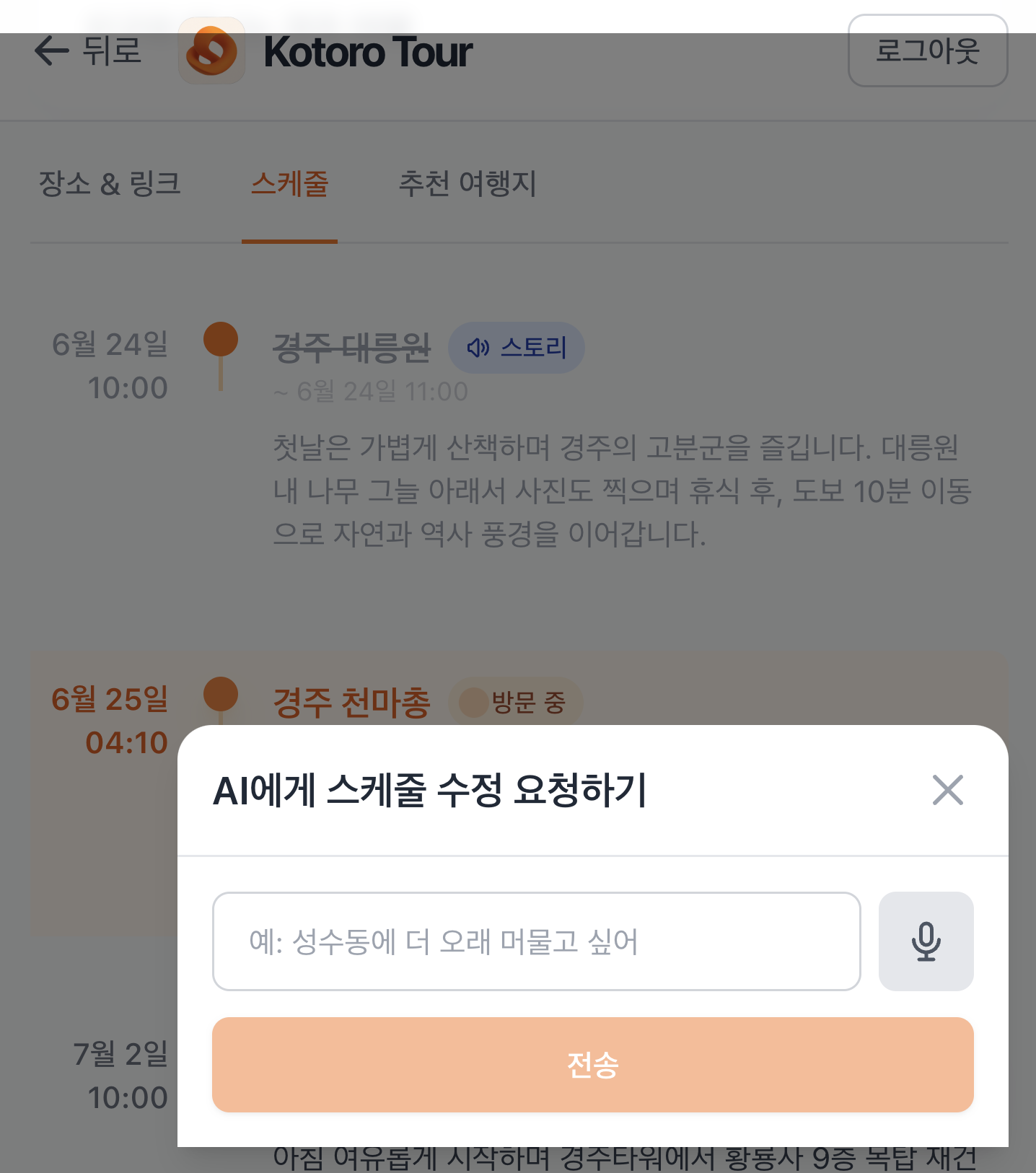Open the 추천 여행지 tab
Screen dimensions: 1036x1173
pos(467,184)
